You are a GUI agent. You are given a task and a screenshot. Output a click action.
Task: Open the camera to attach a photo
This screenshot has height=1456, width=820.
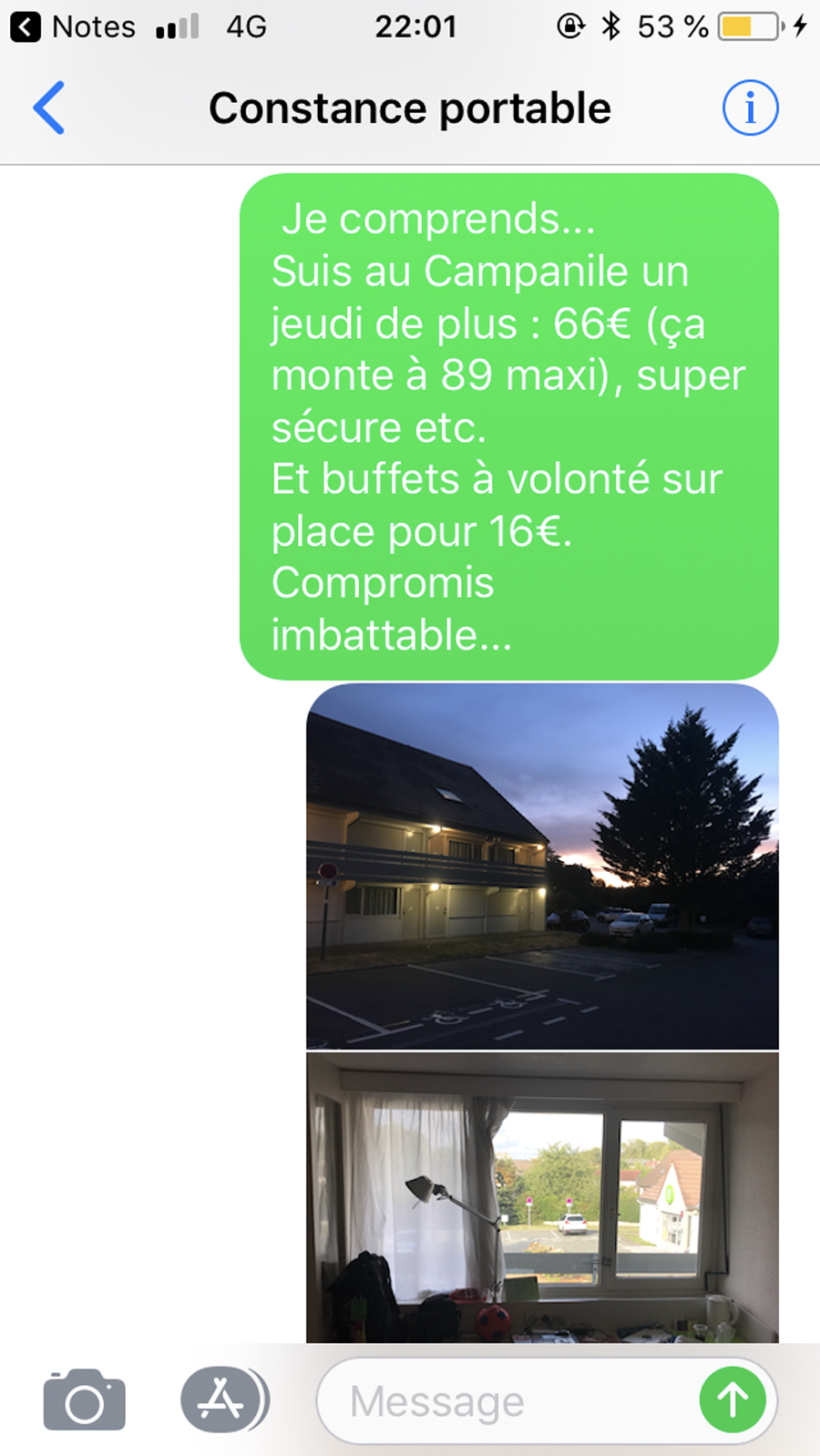click(x=85, y=1400)
